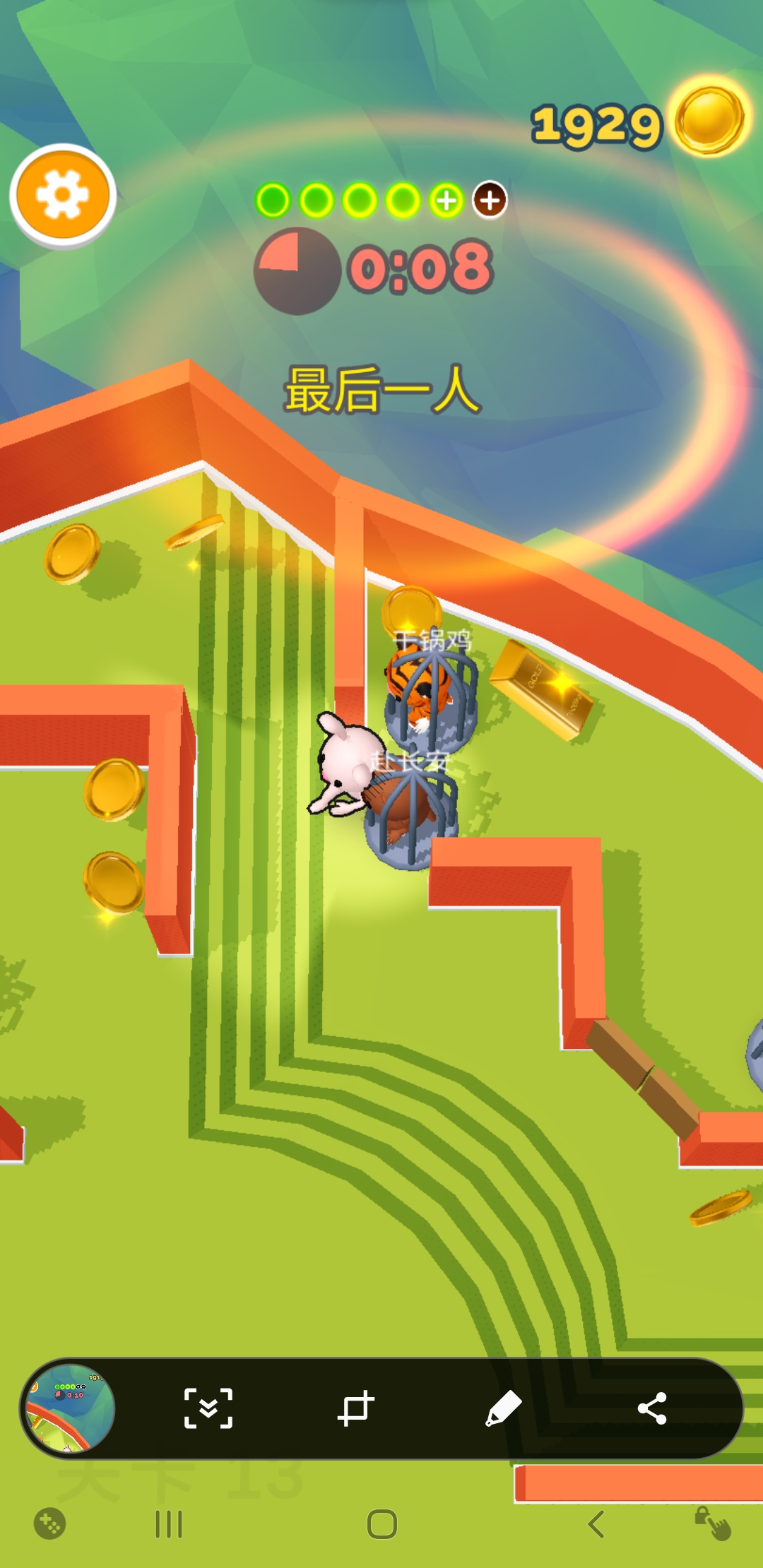
Task: Open the orange settings gear
Action: pyautogui.click(x=62, y=195)
